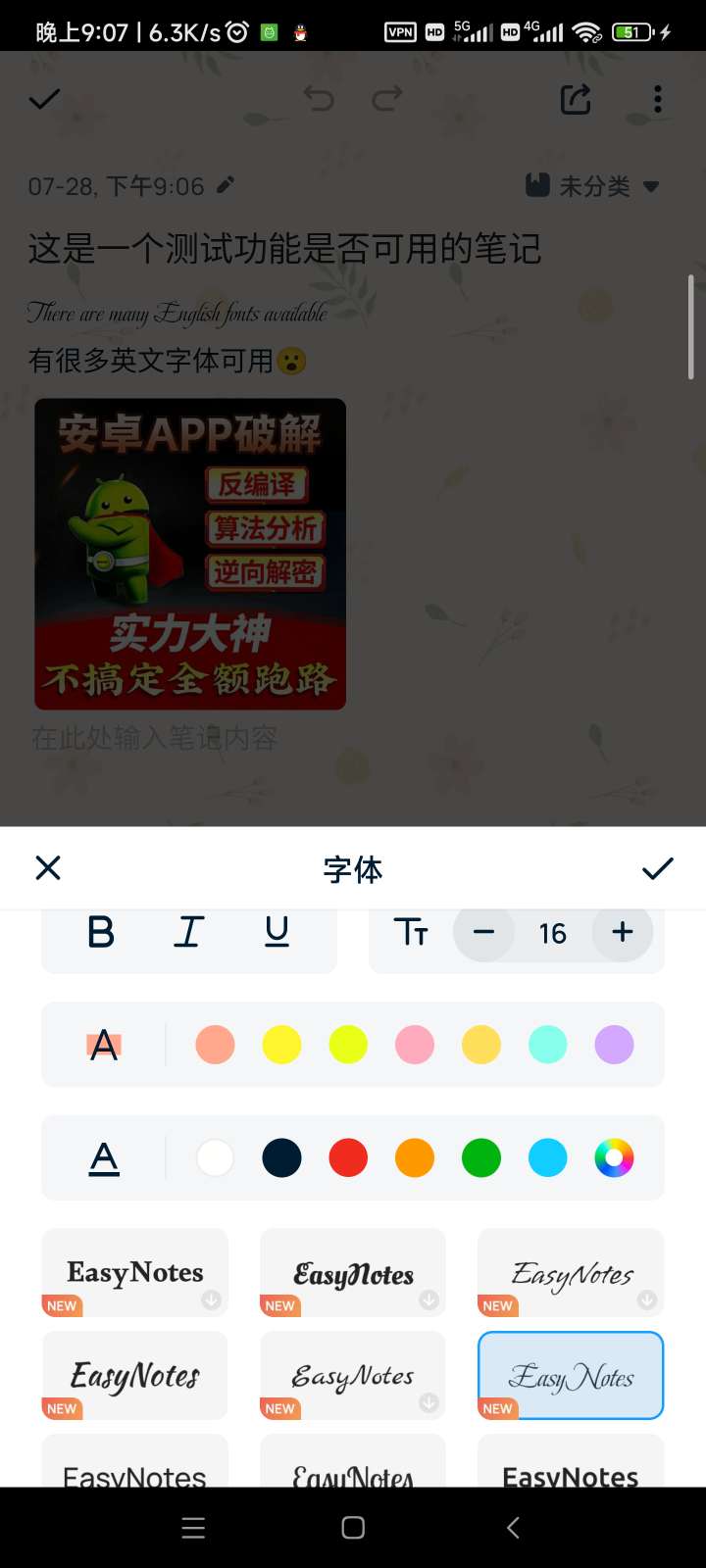Viewport: 706px width, 1568px height.
Task: Choose the purple highlight color
Action: pyautogui.click(x=614, y=1045)
